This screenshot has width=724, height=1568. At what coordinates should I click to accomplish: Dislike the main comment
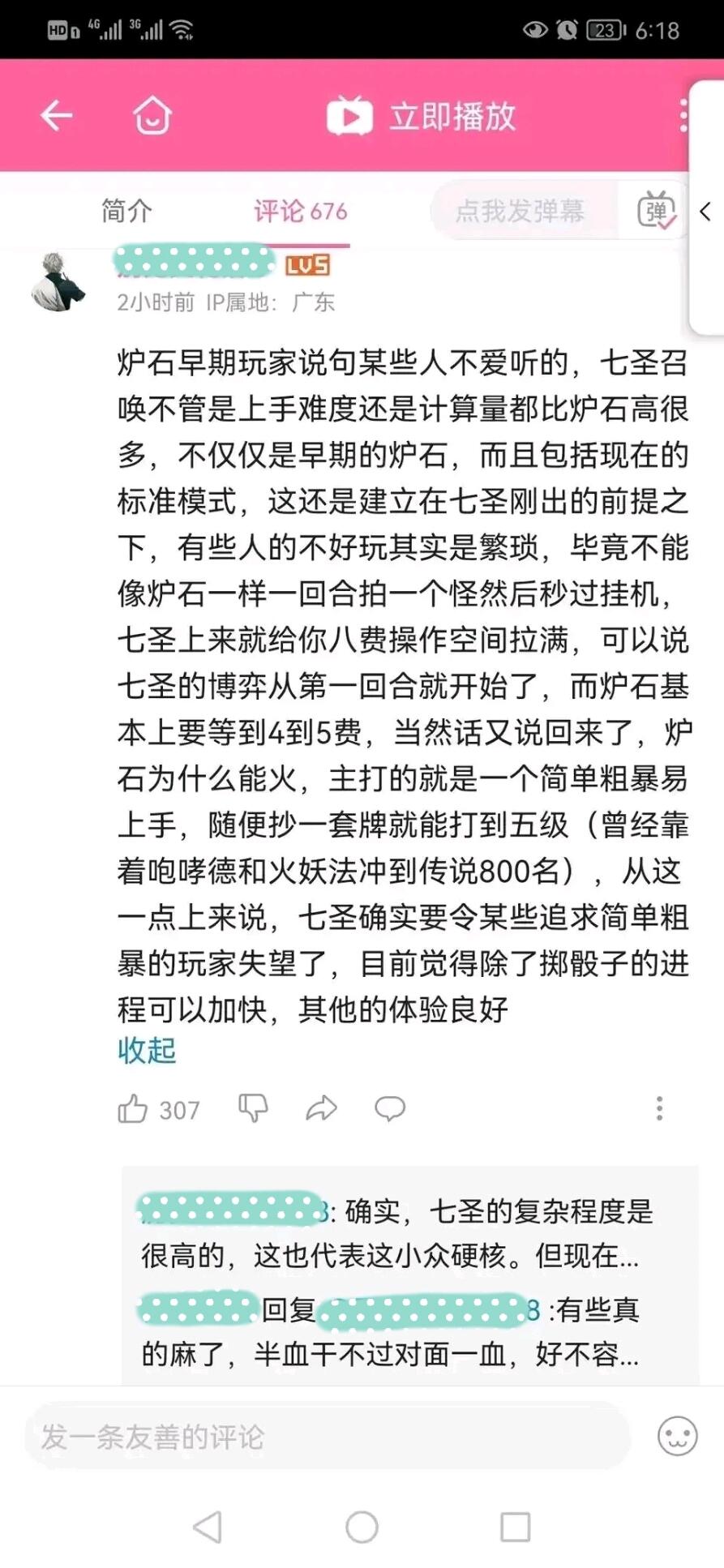pyautogui.click(x=253, y=1107)
